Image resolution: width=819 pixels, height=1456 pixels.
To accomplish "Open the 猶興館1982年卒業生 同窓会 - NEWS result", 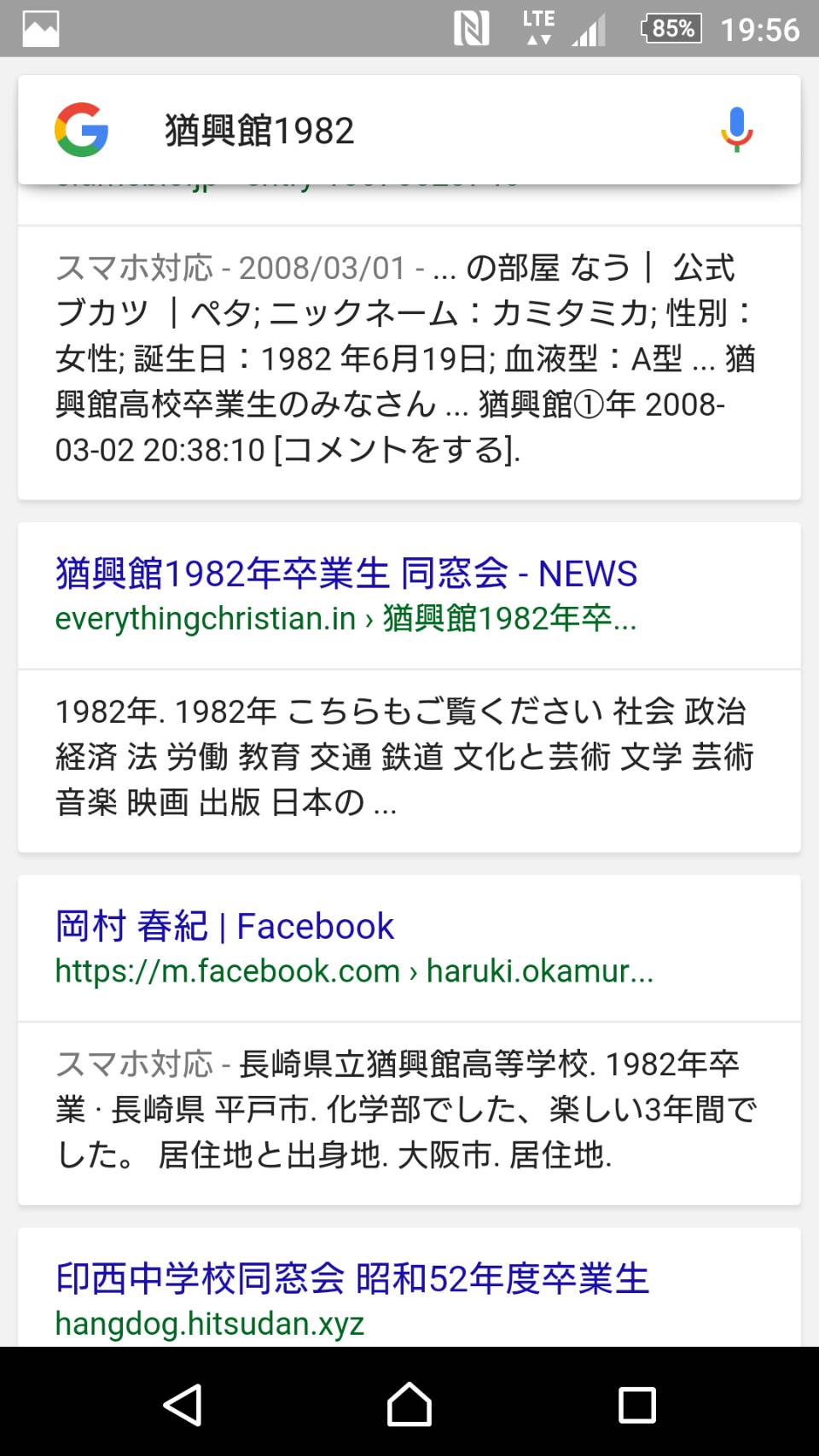I will pyautogui.click(x=346, y=574).
